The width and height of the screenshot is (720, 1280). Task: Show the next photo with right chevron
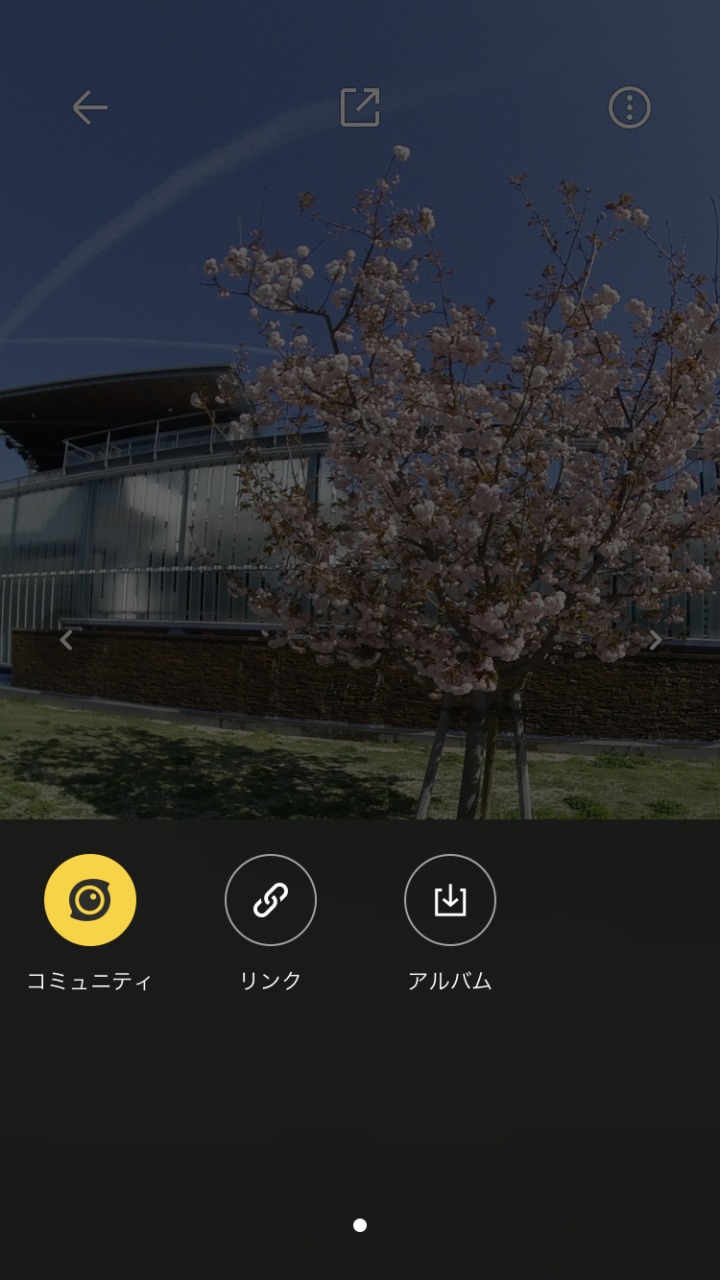(655, 640)
